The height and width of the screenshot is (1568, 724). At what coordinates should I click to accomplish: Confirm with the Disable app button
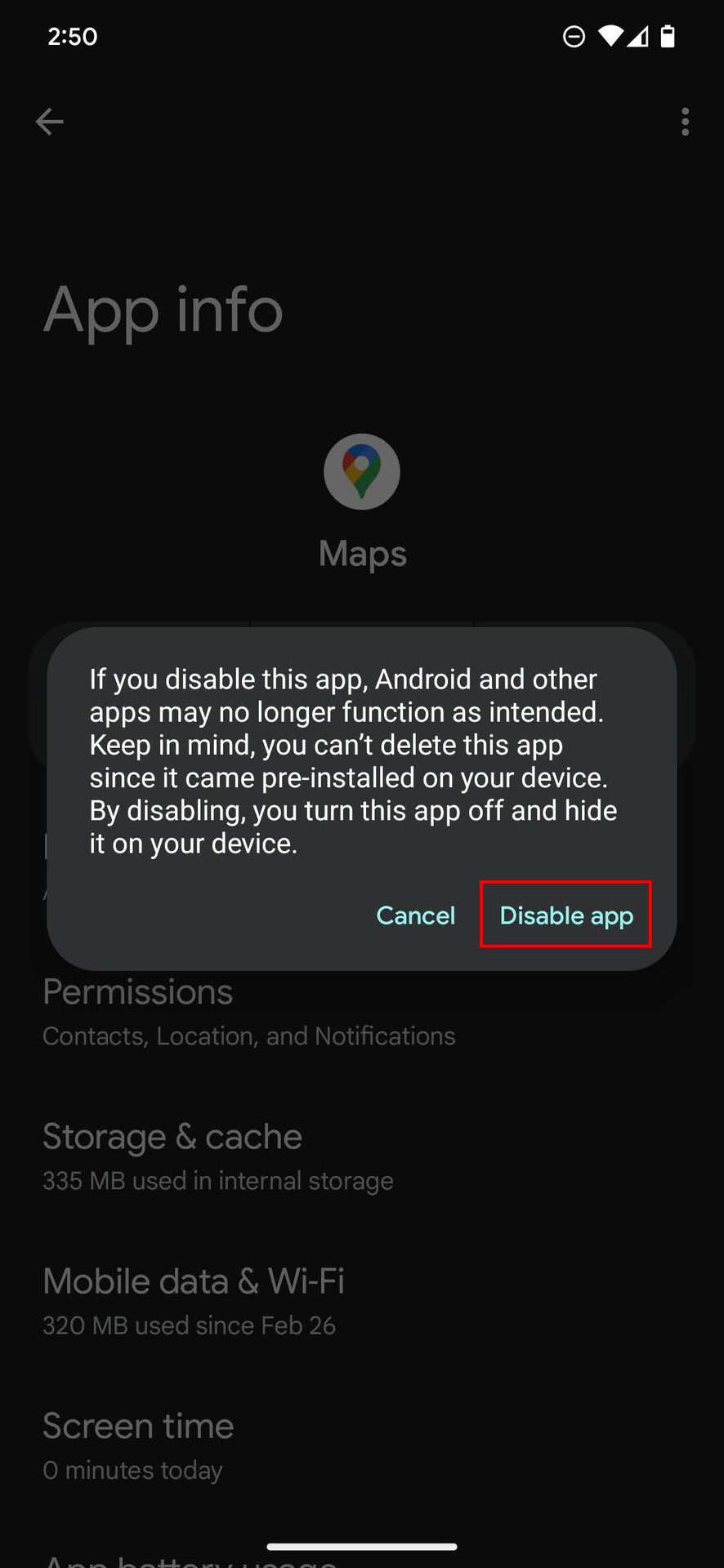(x=565, y=915)
